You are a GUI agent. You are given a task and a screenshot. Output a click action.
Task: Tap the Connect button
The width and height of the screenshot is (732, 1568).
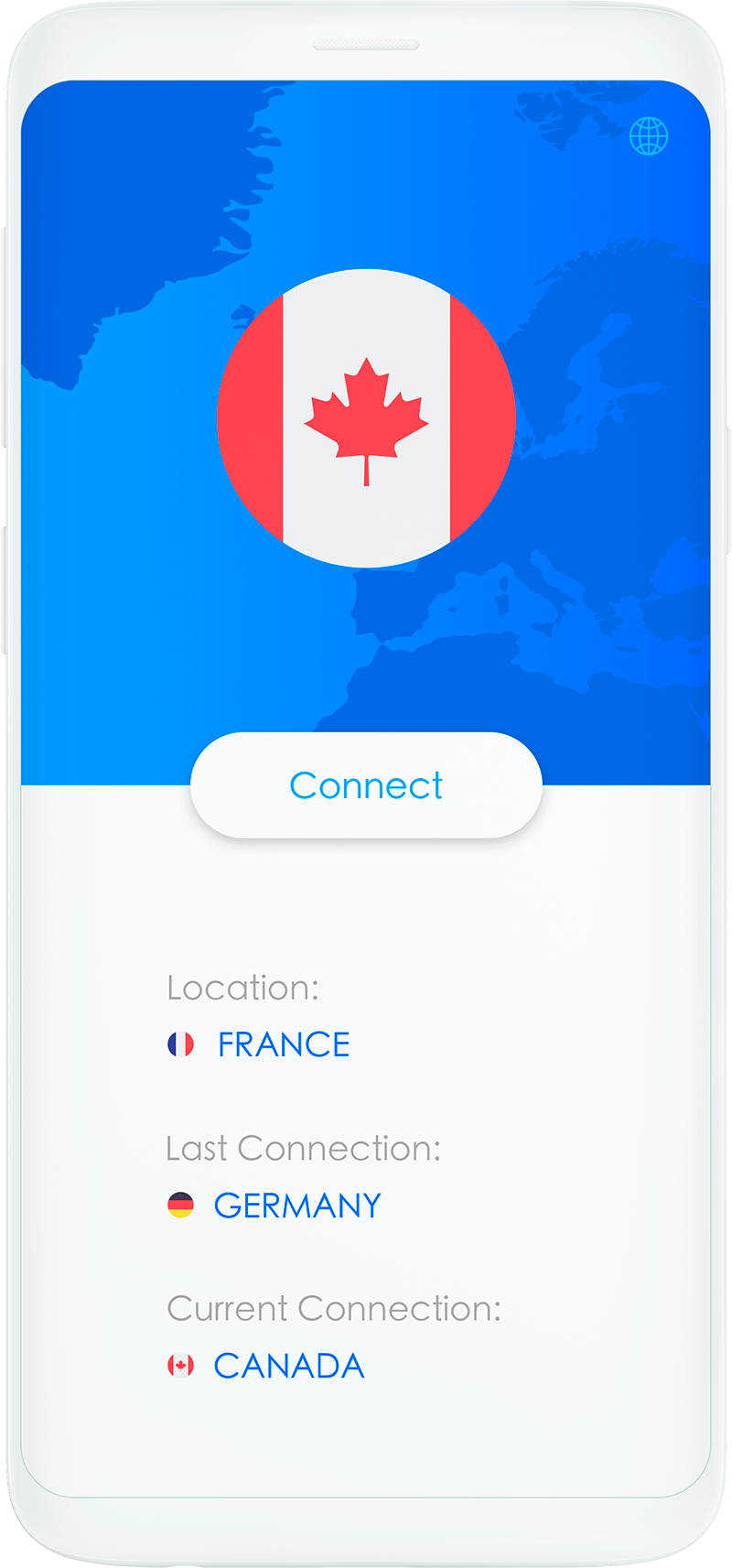(366, 785)
